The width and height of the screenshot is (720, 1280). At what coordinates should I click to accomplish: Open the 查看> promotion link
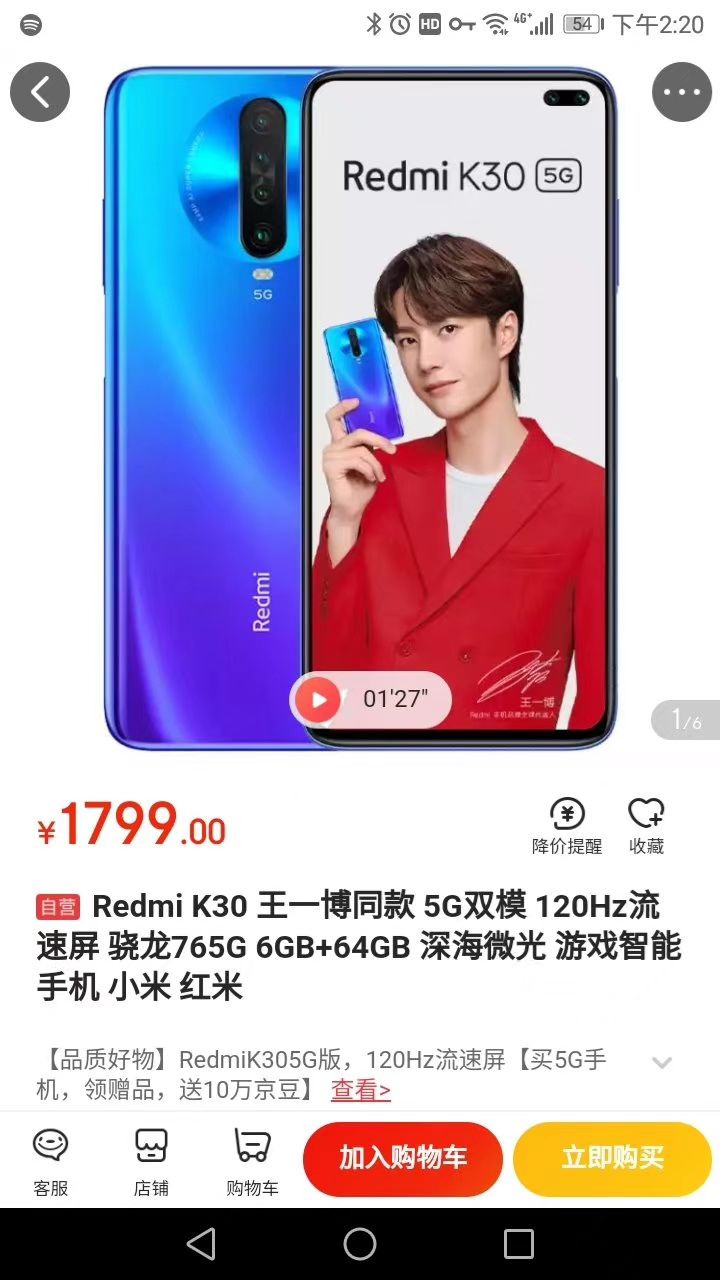(x=361, y=1090)
